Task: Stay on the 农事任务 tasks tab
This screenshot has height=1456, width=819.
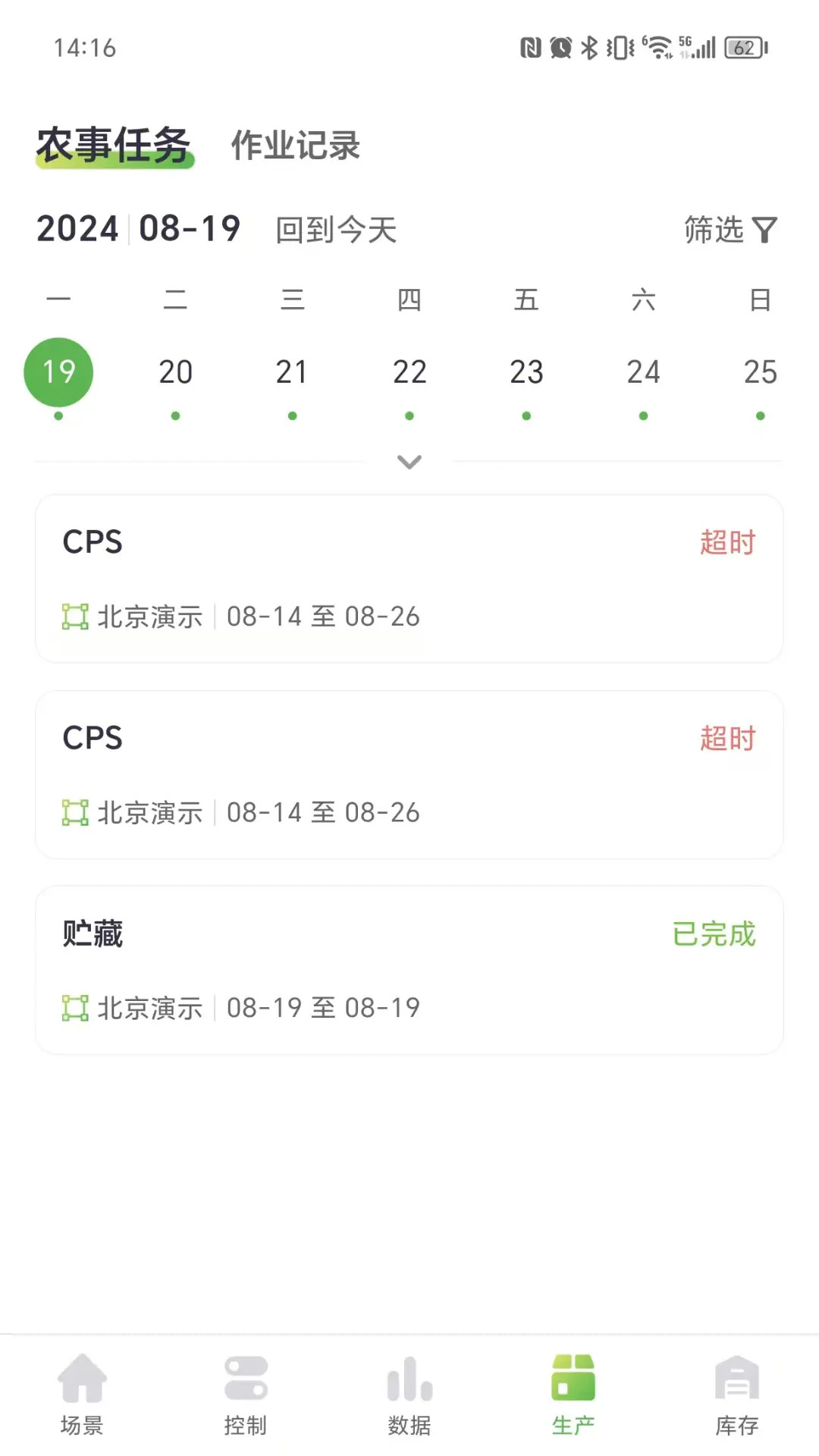Action: pos(115,147)
